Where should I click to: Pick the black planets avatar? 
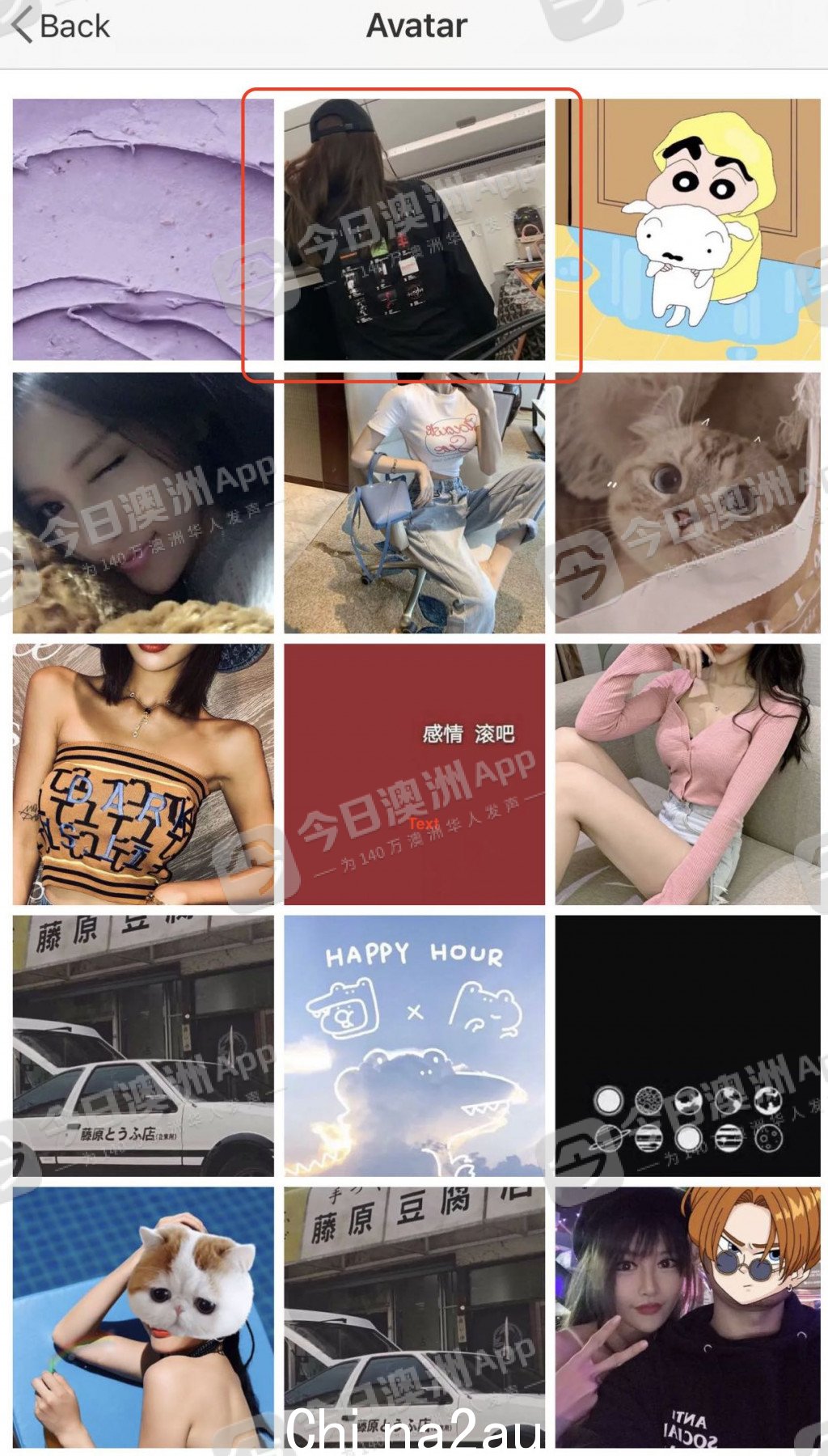click(x=687, y=1046)
